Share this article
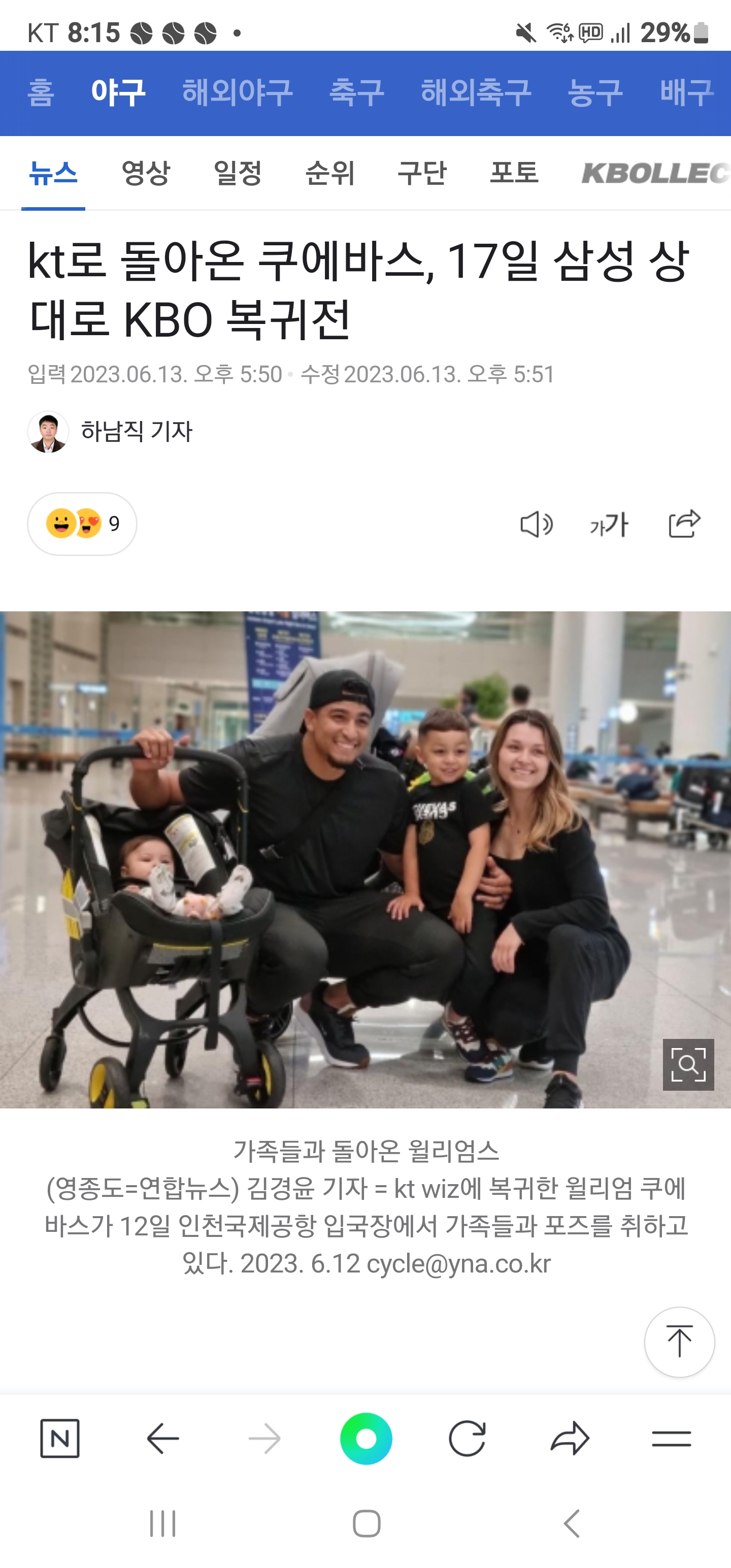 684,524
